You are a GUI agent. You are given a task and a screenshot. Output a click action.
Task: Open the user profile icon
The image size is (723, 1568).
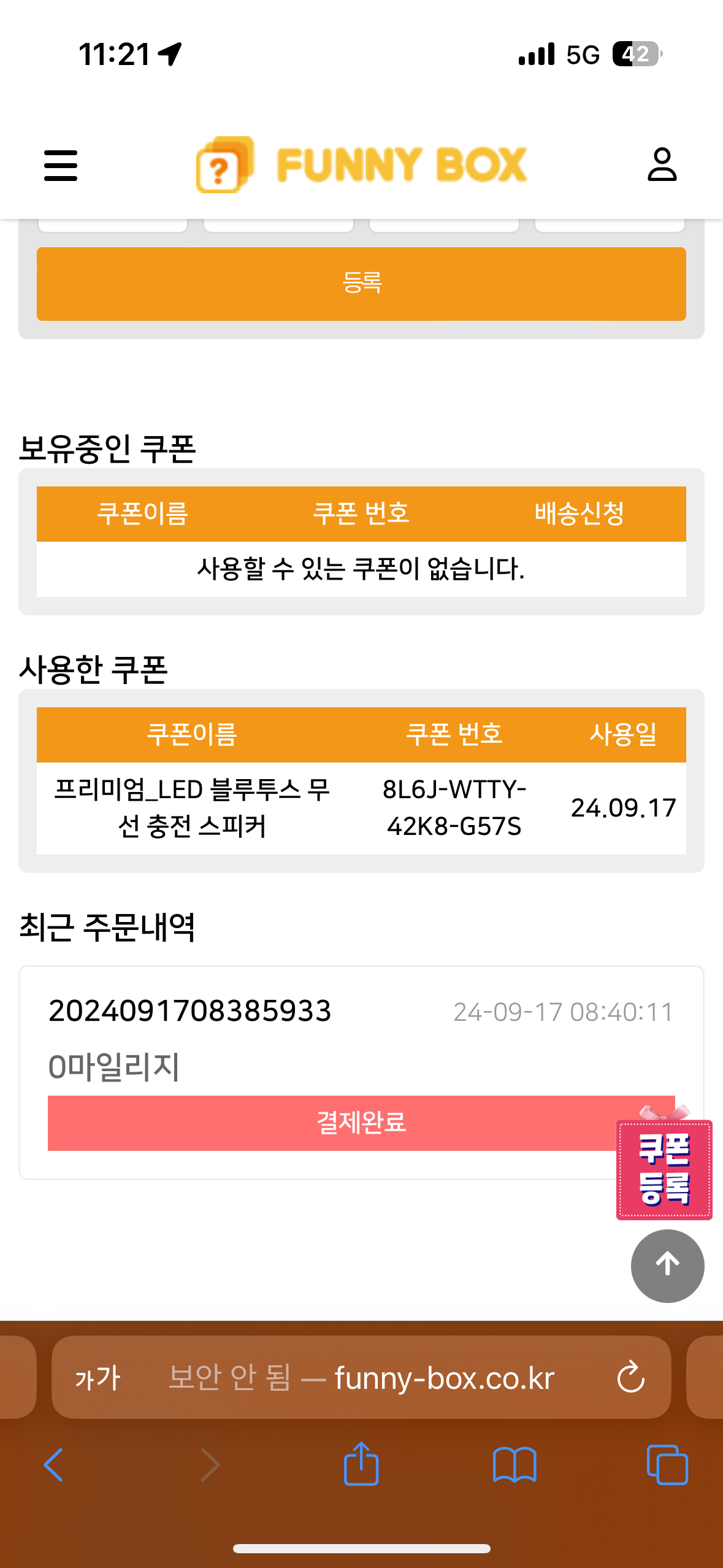pos(662,164)
